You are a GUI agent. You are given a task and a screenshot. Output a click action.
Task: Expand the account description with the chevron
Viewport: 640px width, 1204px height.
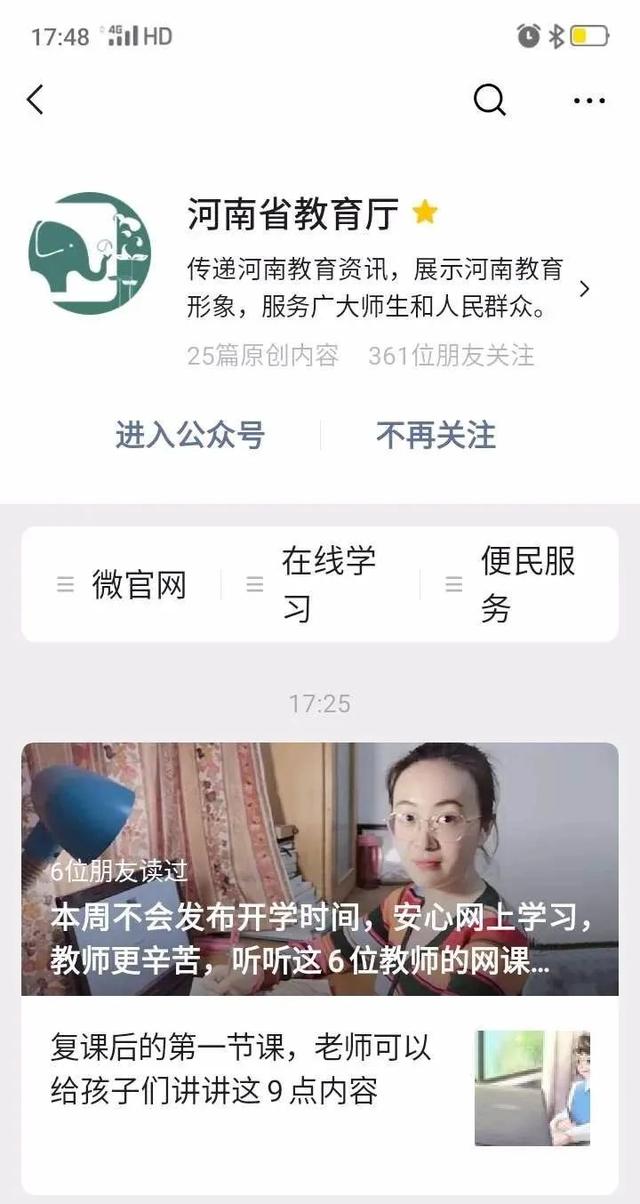[x=585, y=289]
